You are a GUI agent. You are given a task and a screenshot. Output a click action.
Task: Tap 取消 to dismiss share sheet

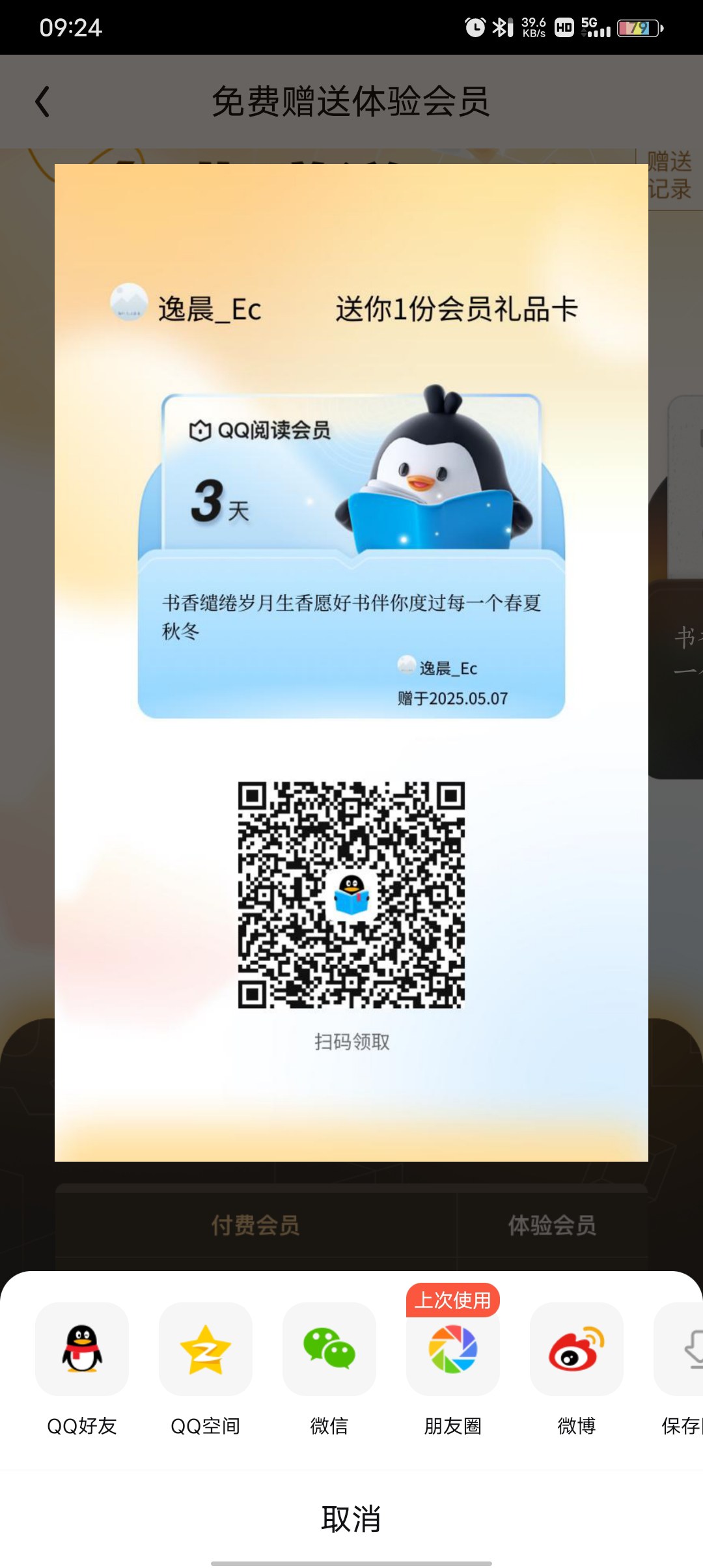pyautogui.click(x=351, y=1519)
